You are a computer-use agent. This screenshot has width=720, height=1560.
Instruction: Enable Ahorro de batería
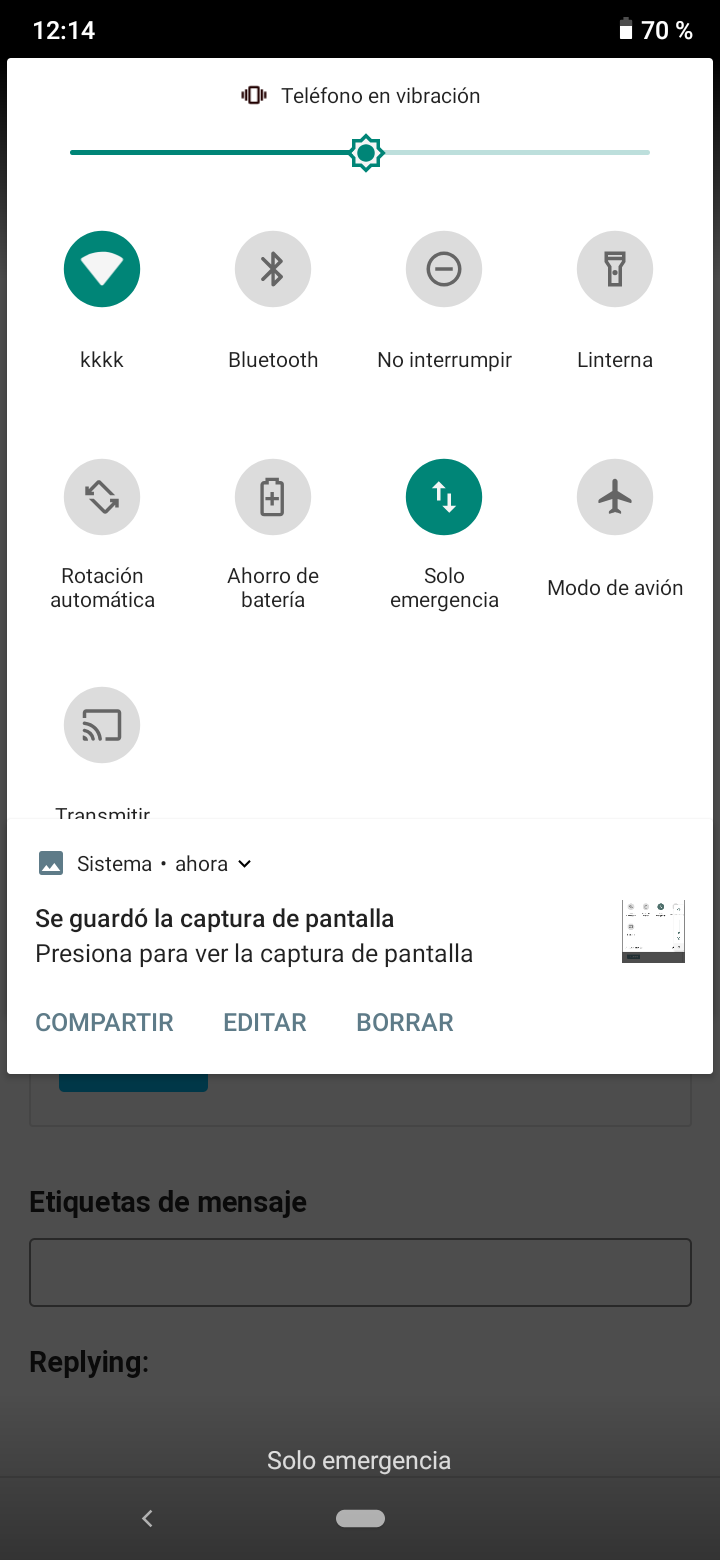[273, 497]
